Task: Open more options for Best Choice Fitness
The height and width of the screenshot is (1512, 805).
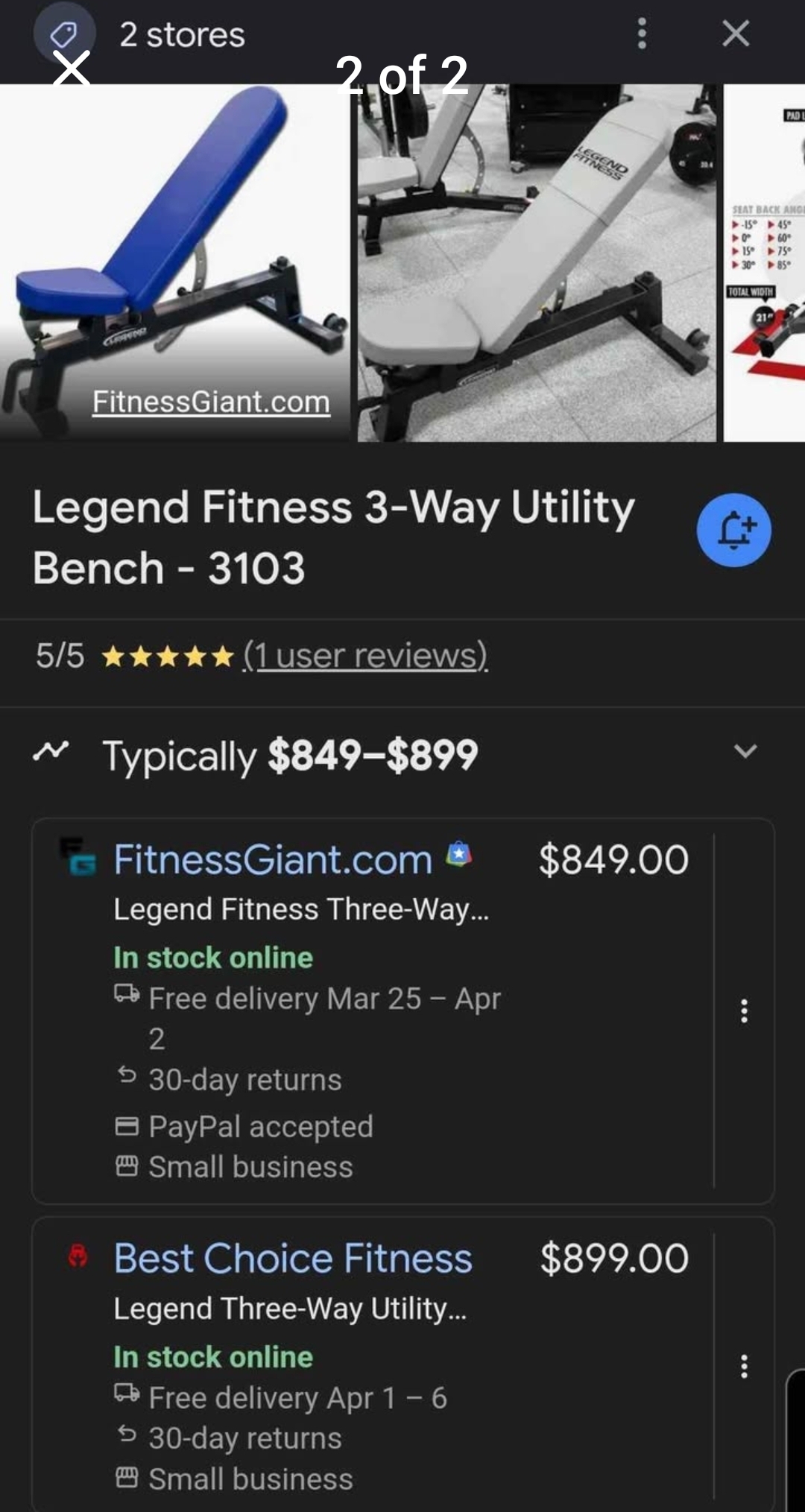Action: click(x=744, y=1366)
